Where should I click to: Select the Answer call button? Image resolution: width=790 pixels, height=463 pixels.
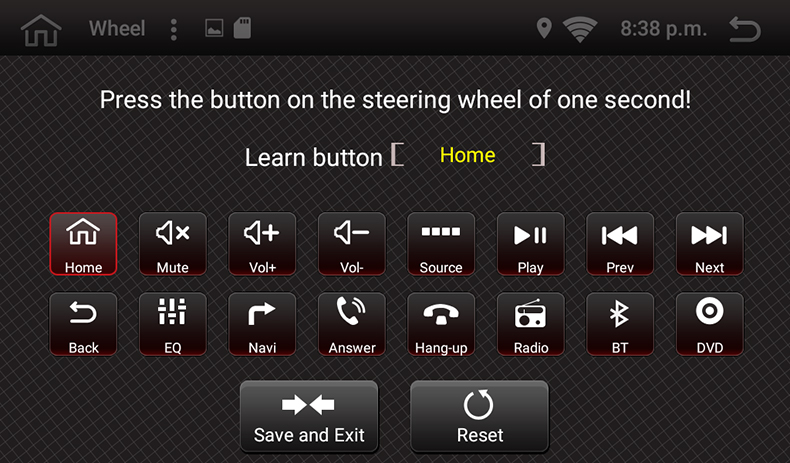click(x=352, y=324)
